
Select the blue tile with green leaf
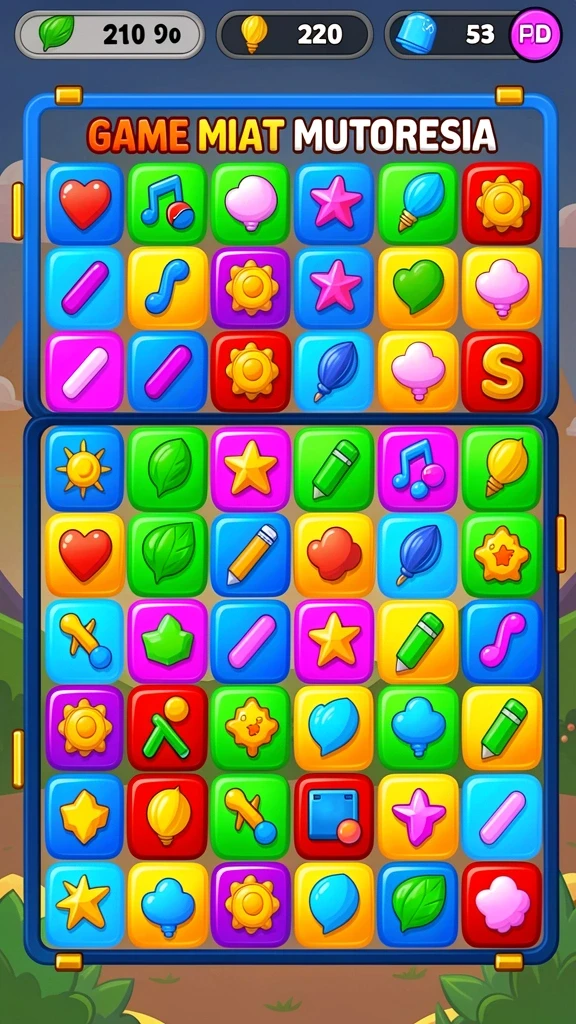[418, 904]
